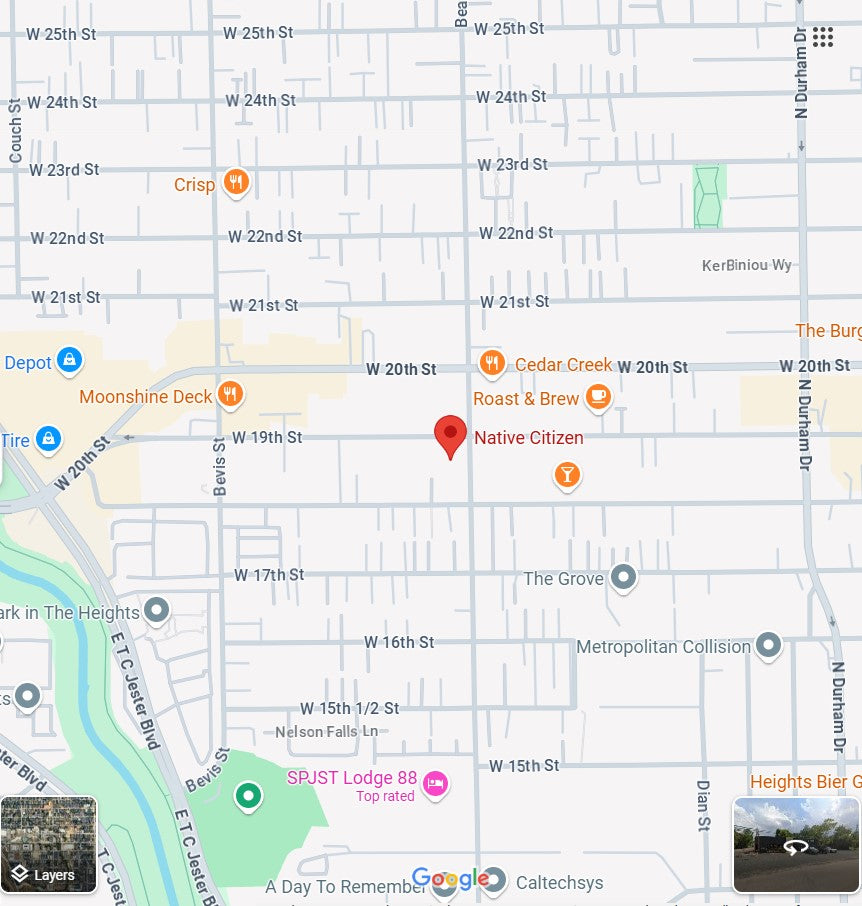
Task: Open the Roast & Brew cafe marker
Action: (598, 397)
